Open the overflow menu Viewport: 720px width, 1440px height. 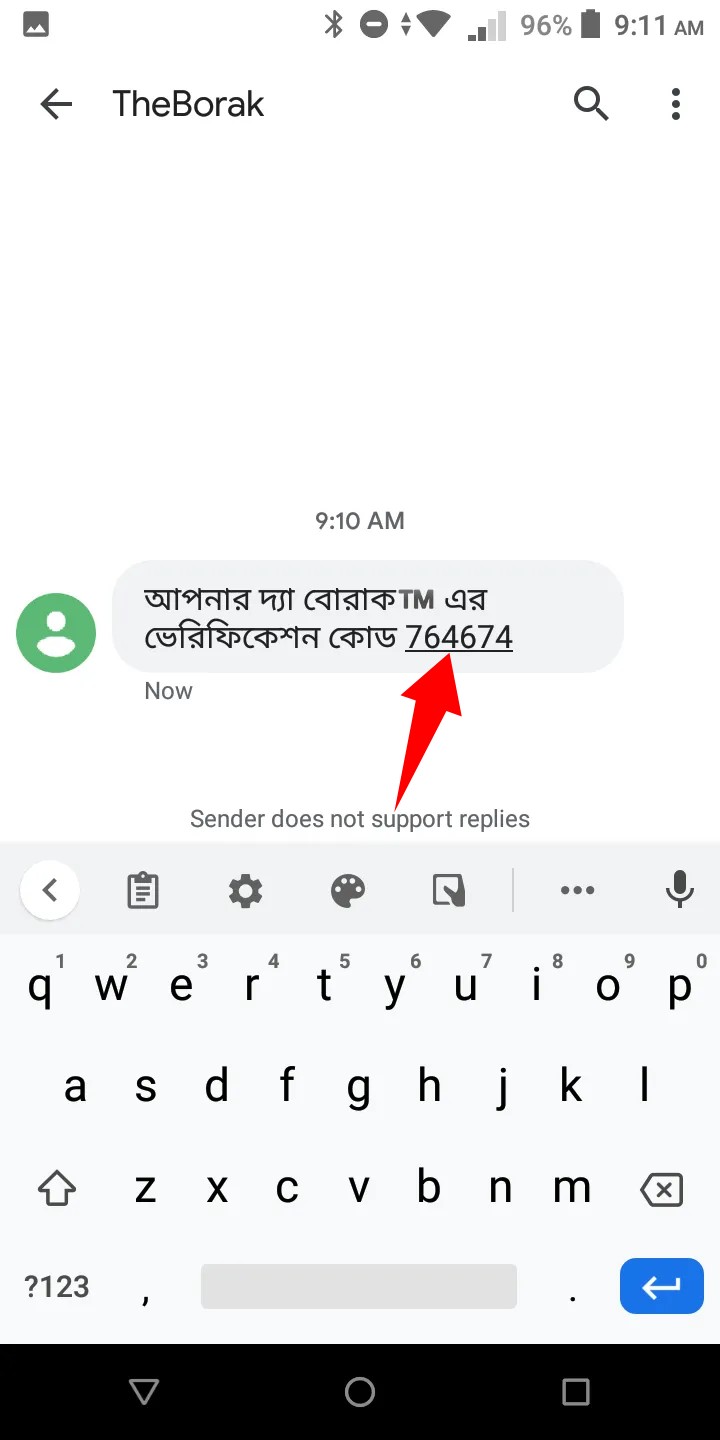click(x=676, y=104)
